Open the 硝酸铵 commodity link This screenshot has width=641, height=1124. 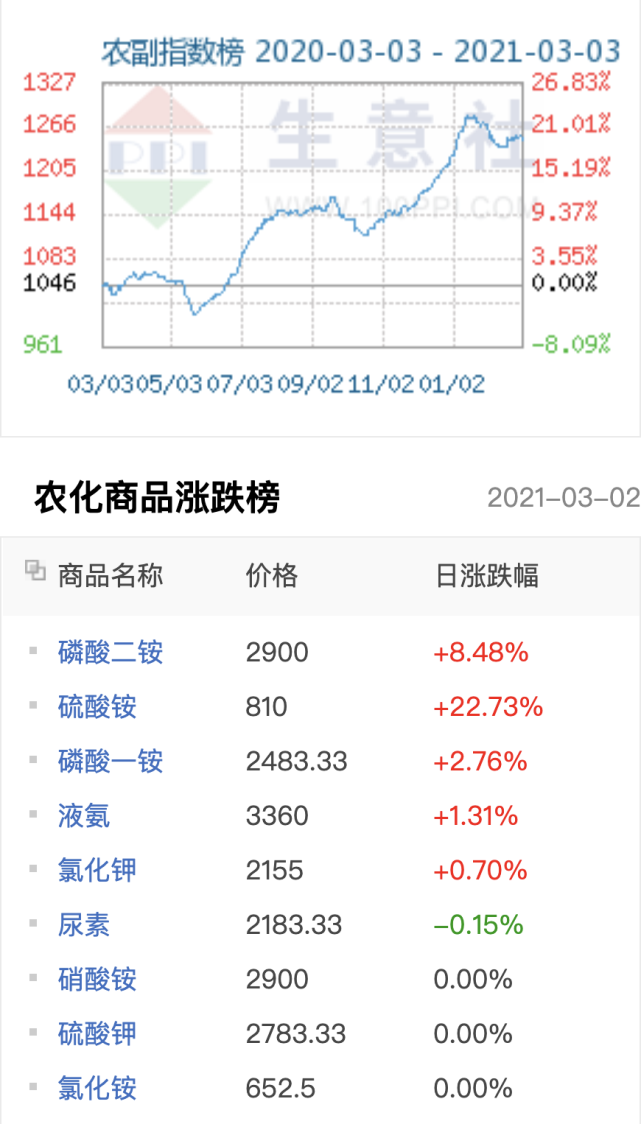click(x=97, y=979)
